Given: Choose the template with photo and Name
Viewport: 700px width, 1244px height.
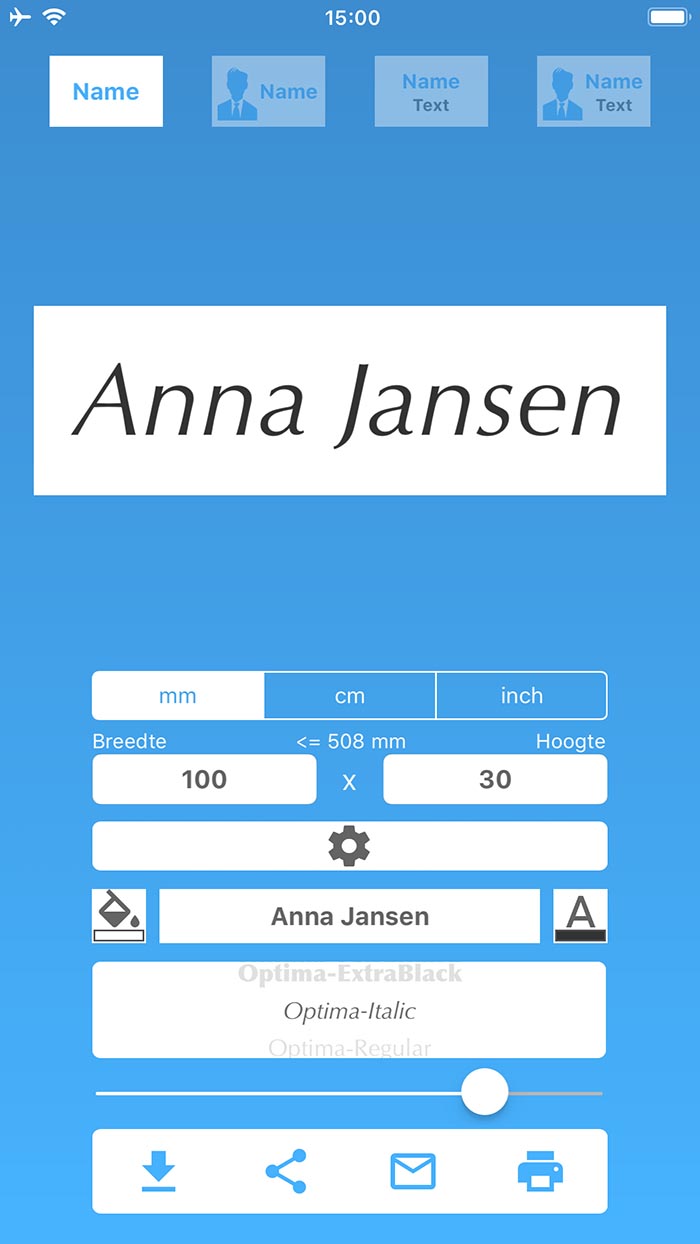Looking at the screenshot, I should 268,91.
